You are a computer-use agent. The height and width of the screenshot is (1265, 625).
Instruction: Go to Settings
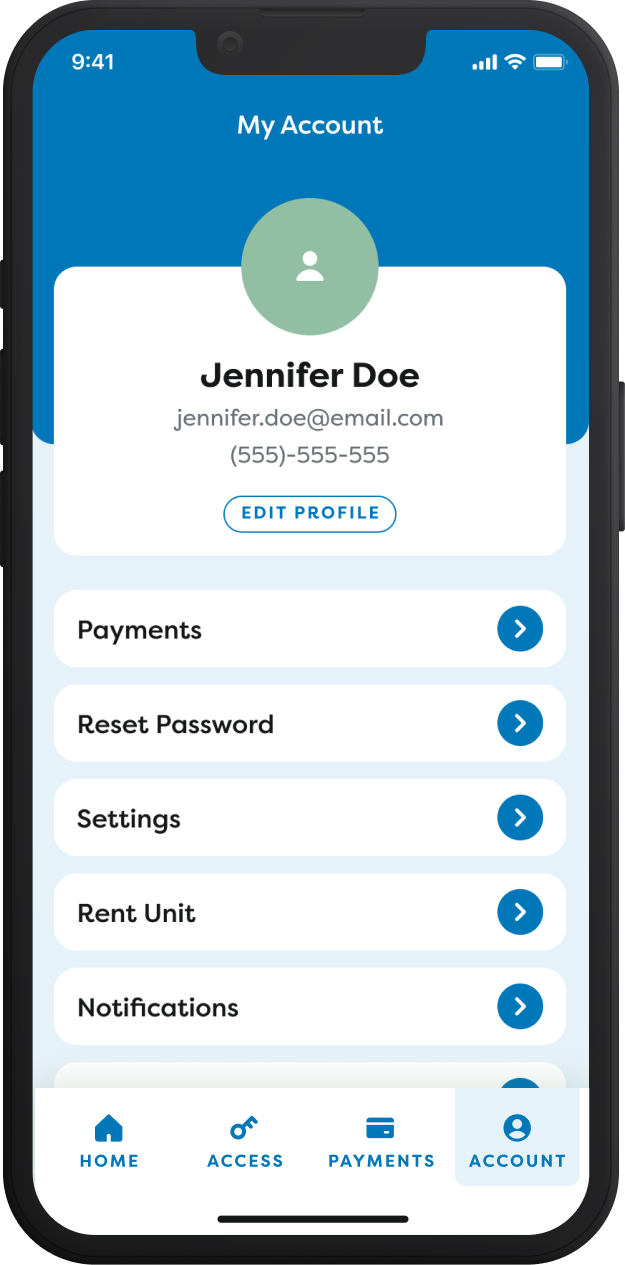coord(310,818)
